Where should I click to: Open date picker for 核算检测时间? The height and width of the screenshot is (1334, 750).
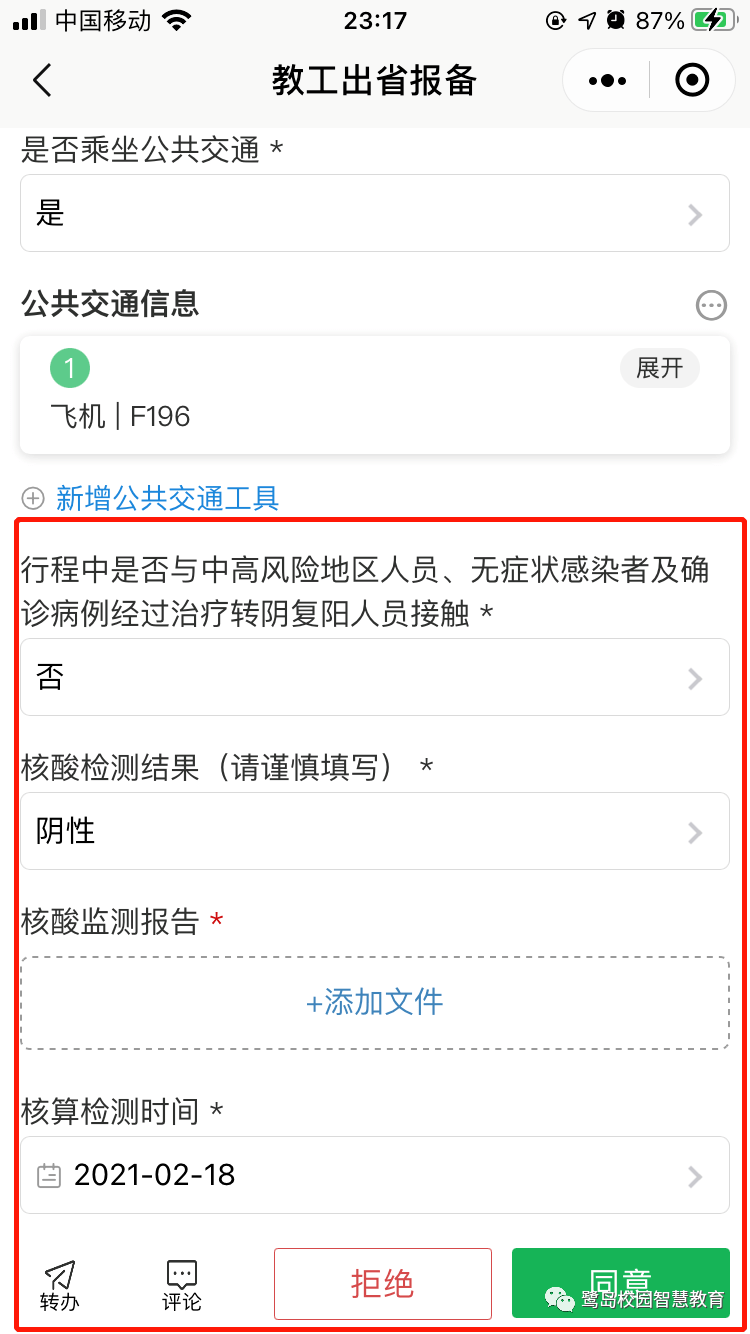[374, 1175]
